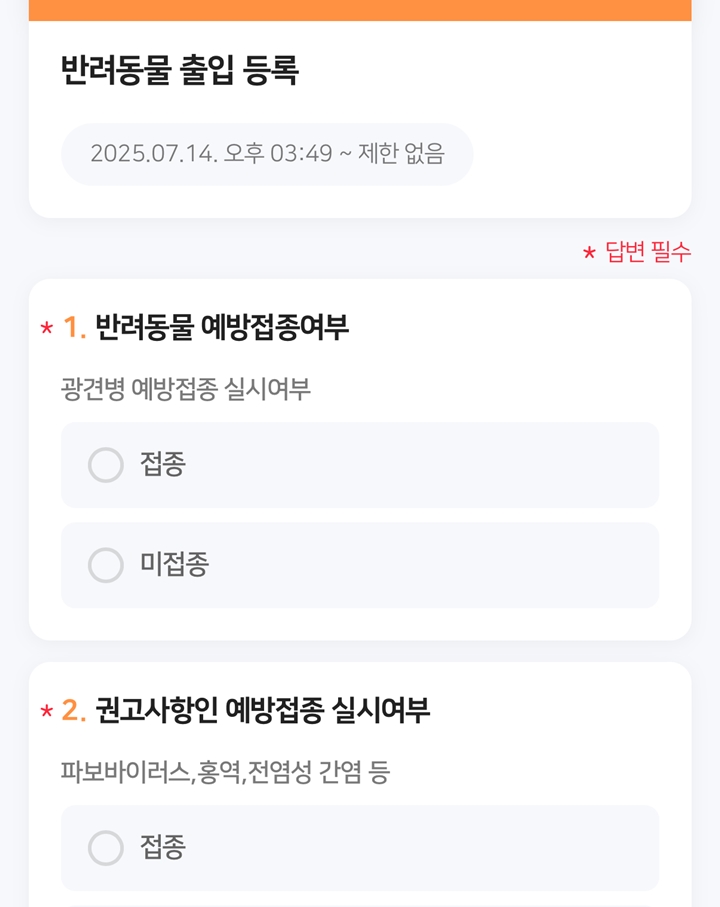Click the survey period pill showing 2025.07.14
Screen dimensions: 720x907
[x=266, y=155]
